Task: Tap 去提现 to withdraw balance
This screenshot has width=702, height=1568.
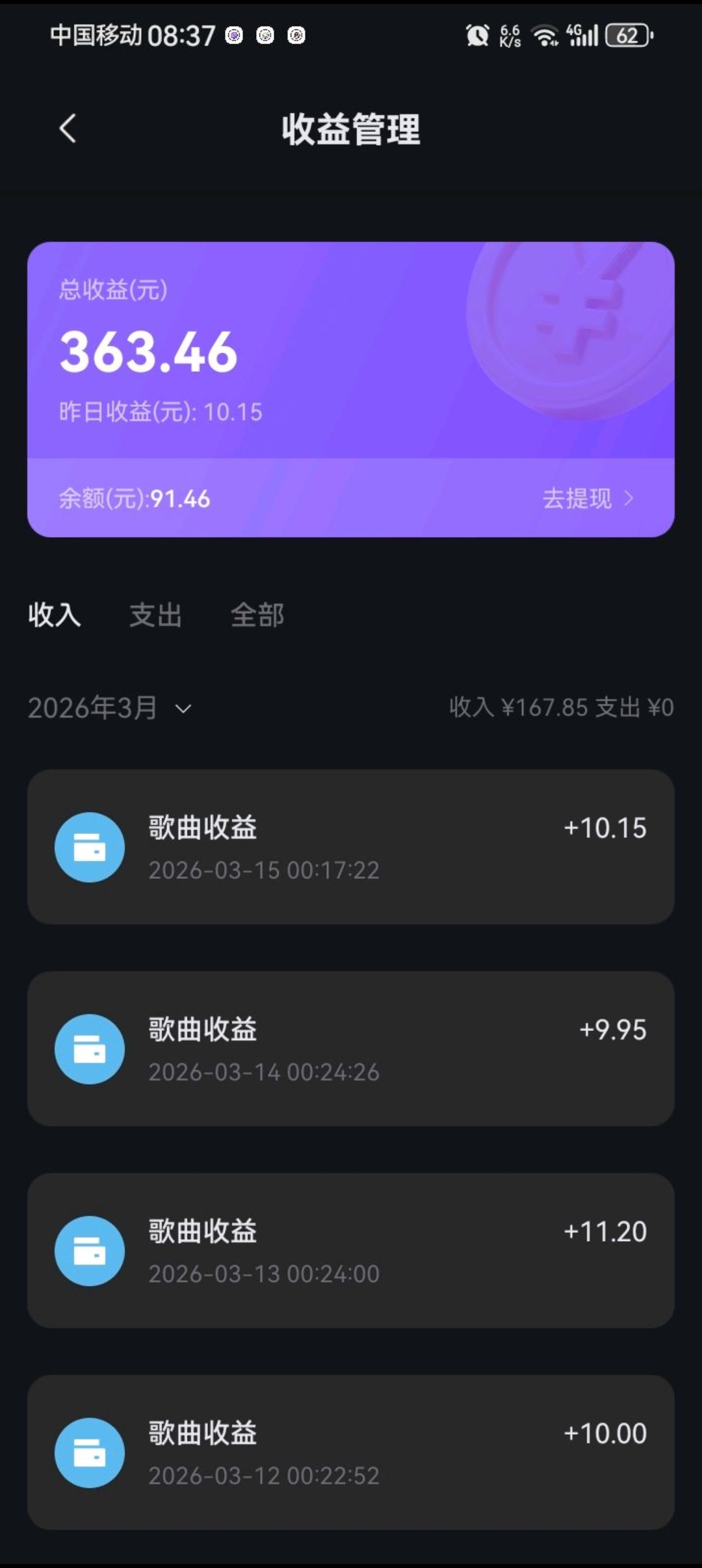Action: pos(577,498)
